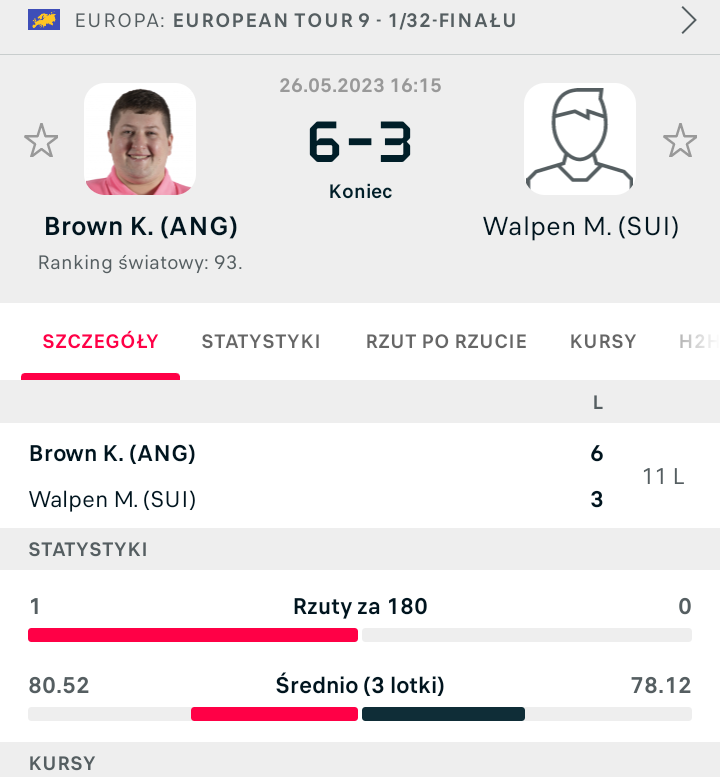Add Walpen M. to favorites with the star

pyautogui.click(x=680, y=141)
